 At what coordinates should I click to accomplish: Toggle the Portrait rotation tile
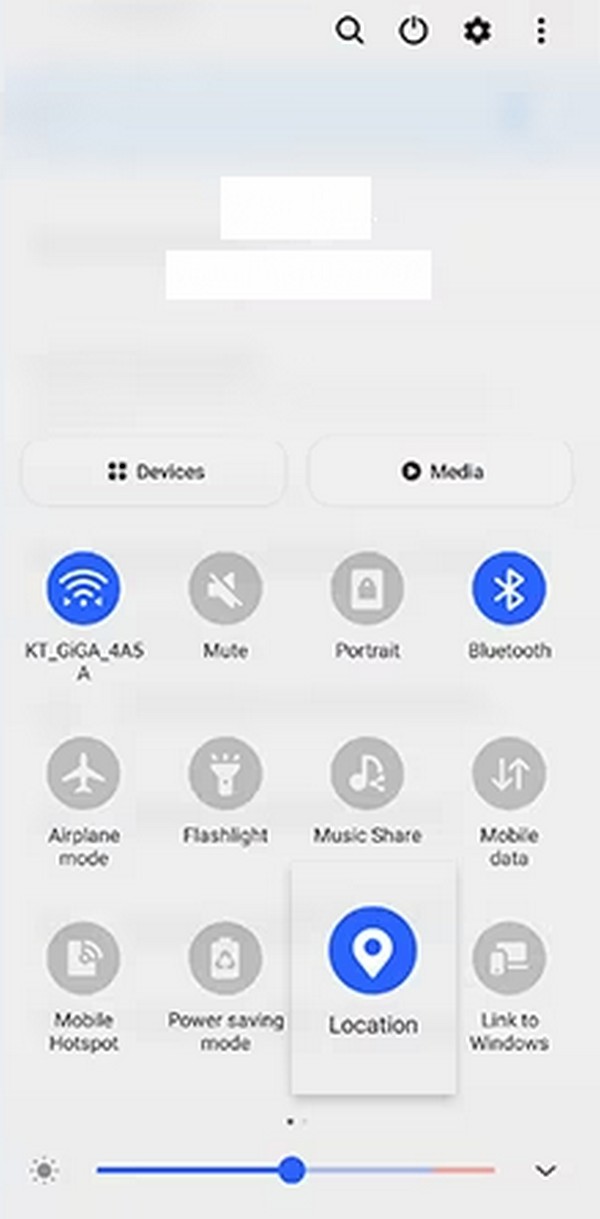[368, 590]
